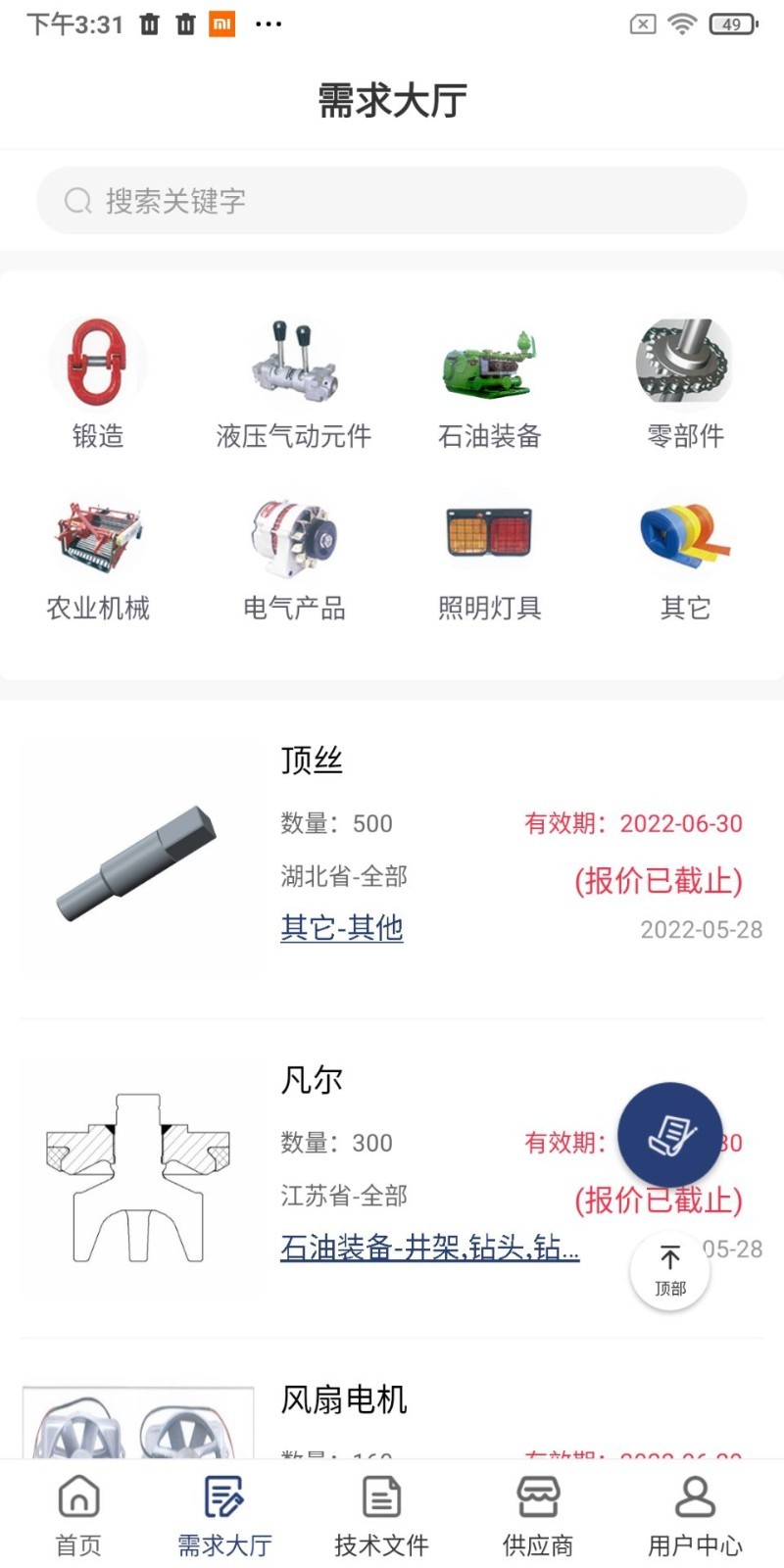Follow the 其它-其他 category link
Viewport: 784px width, 1568px height.
point(342,927)
